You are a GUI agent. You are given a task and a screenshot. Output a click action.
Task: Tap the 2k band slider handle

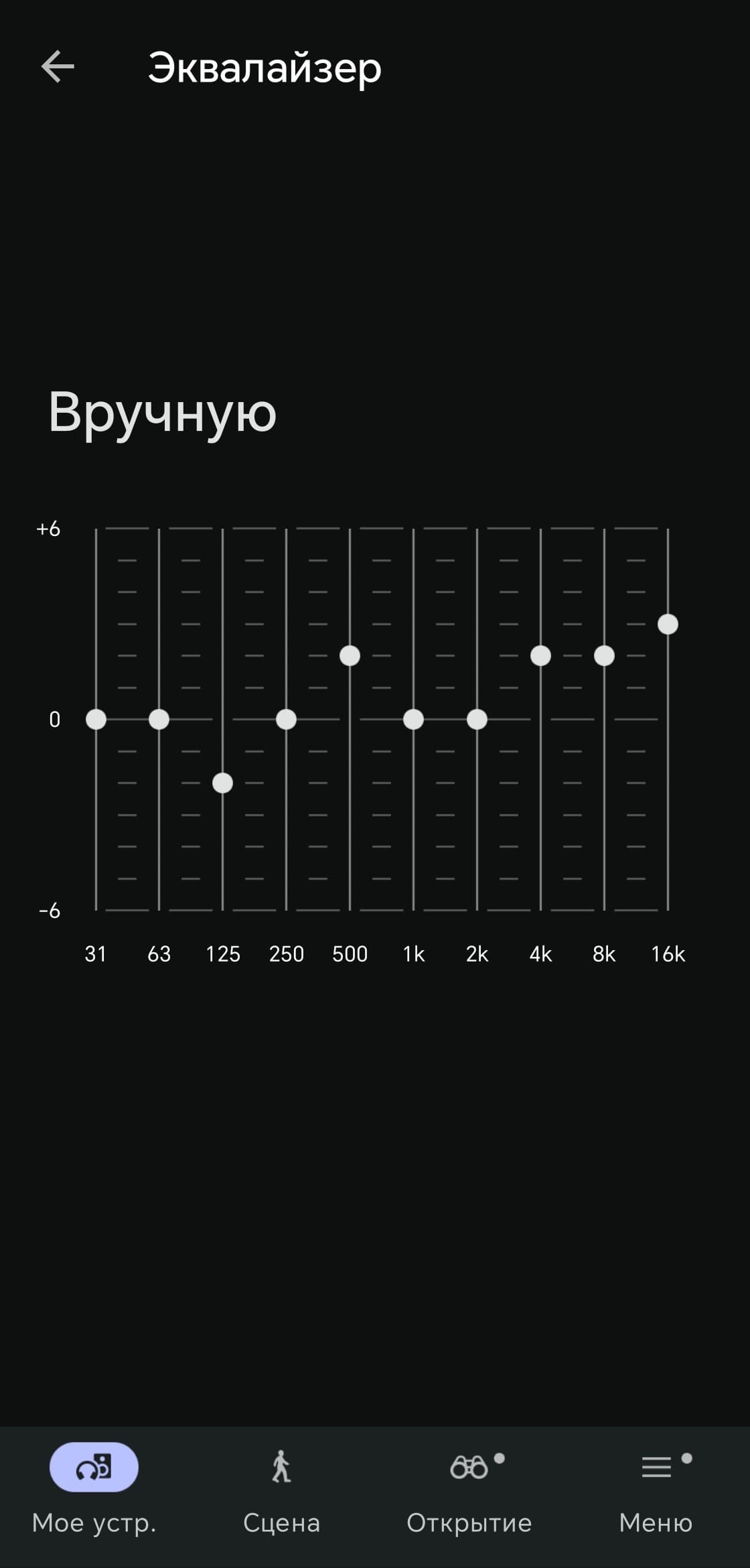pyautogui.click(x=477, y=719)
